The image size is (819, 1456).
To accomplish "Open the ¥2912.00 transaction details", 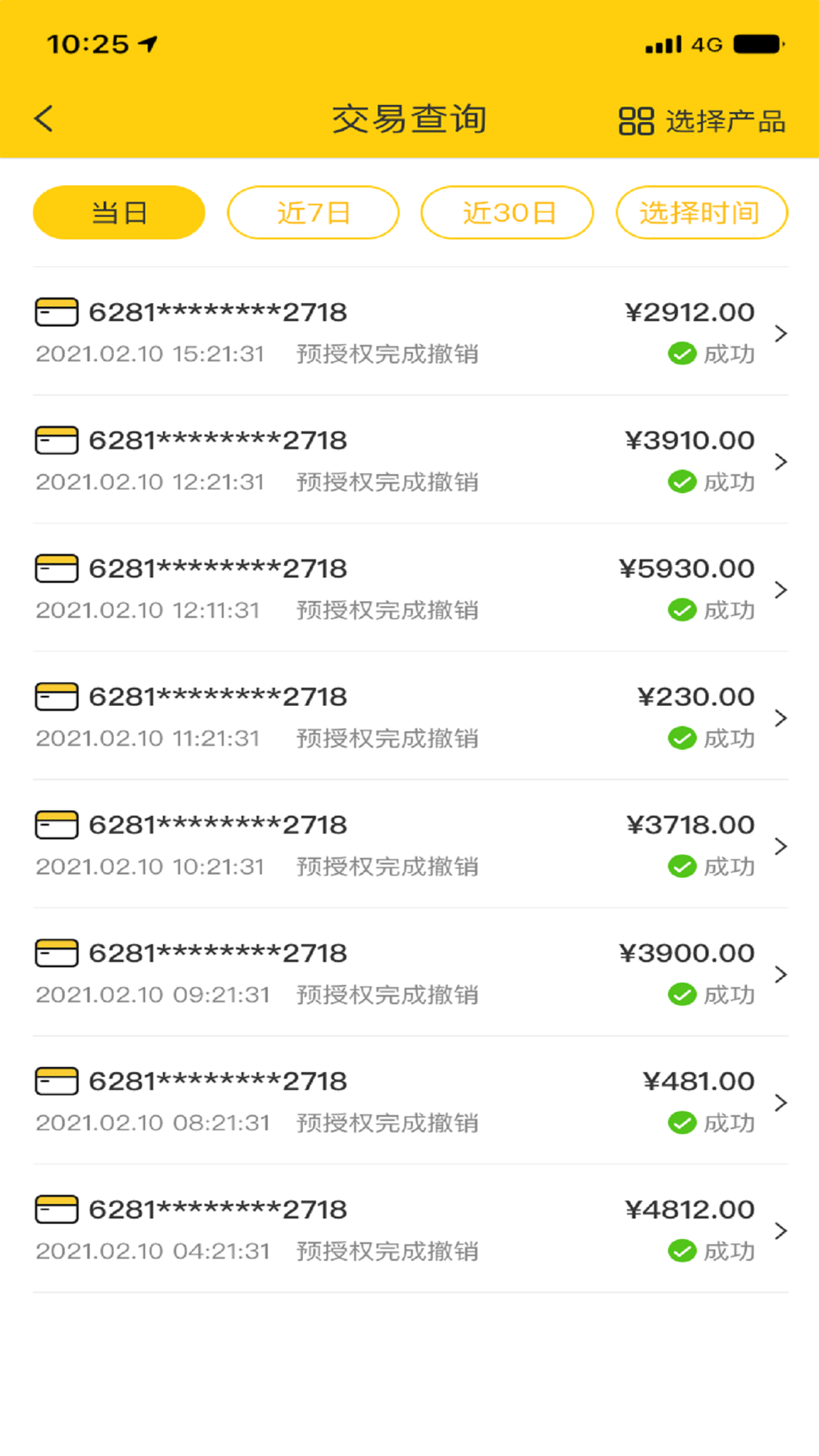I will coord(409,332).
